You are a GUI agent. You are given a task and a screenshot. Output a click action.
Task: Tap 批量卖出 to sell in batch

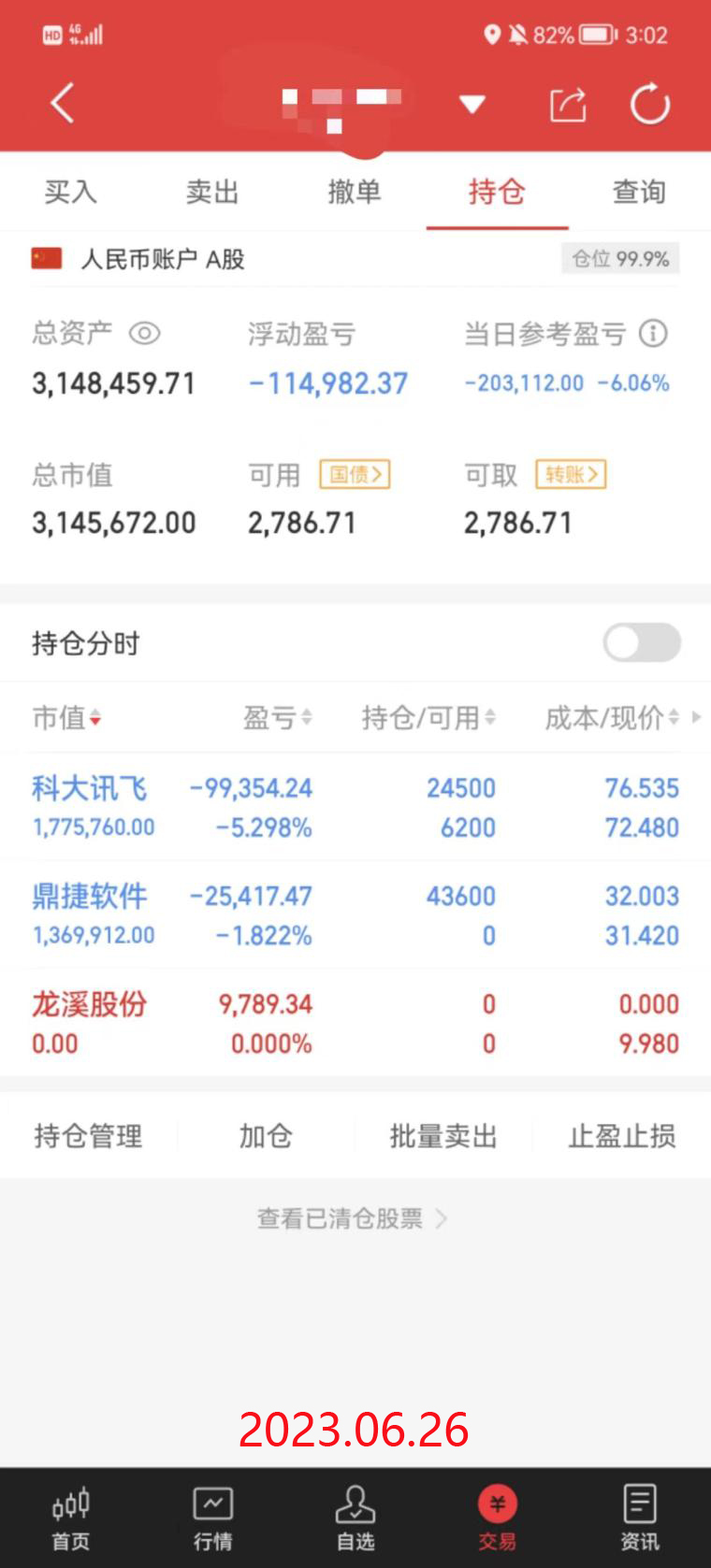[x=443, y=1136]
